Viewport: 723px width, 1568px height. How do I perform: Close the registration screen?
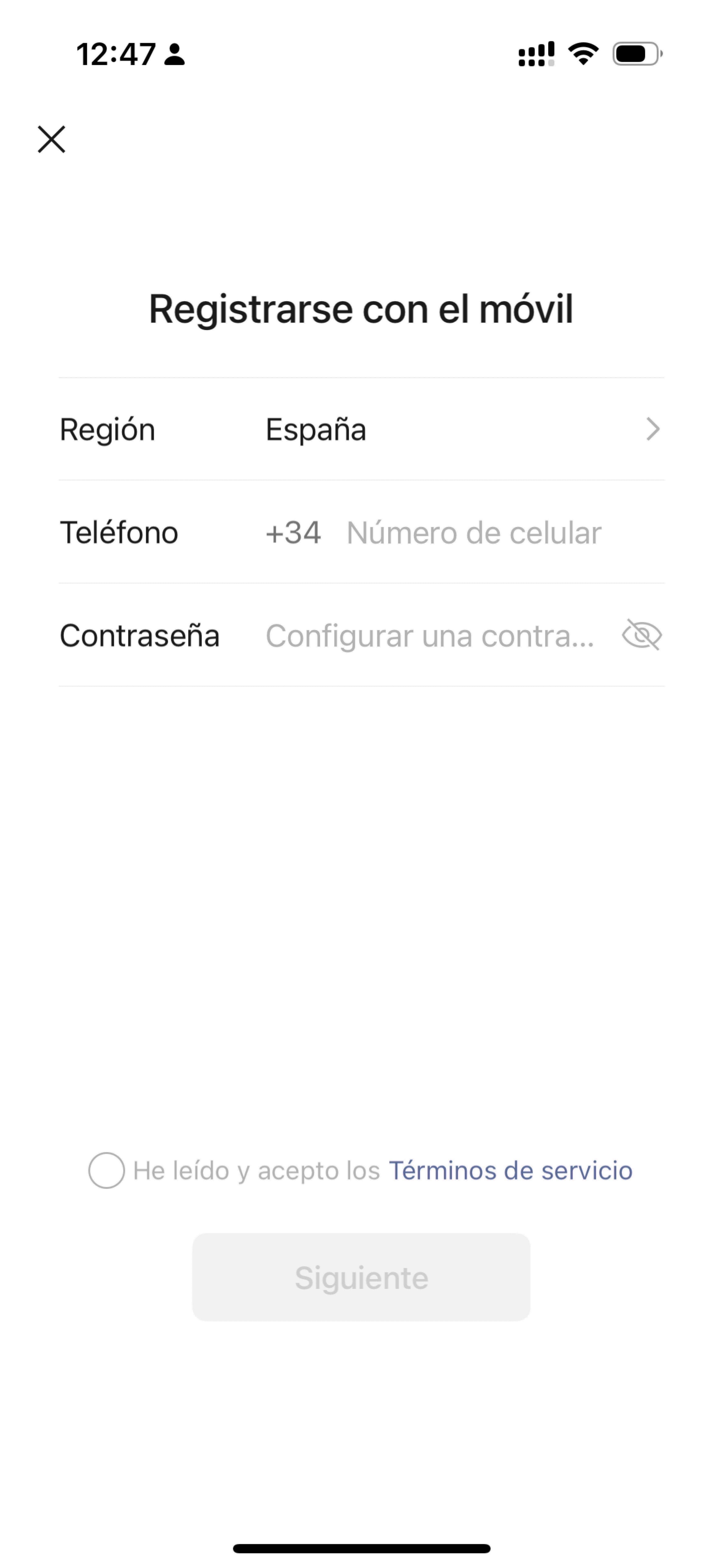point(51,139)
